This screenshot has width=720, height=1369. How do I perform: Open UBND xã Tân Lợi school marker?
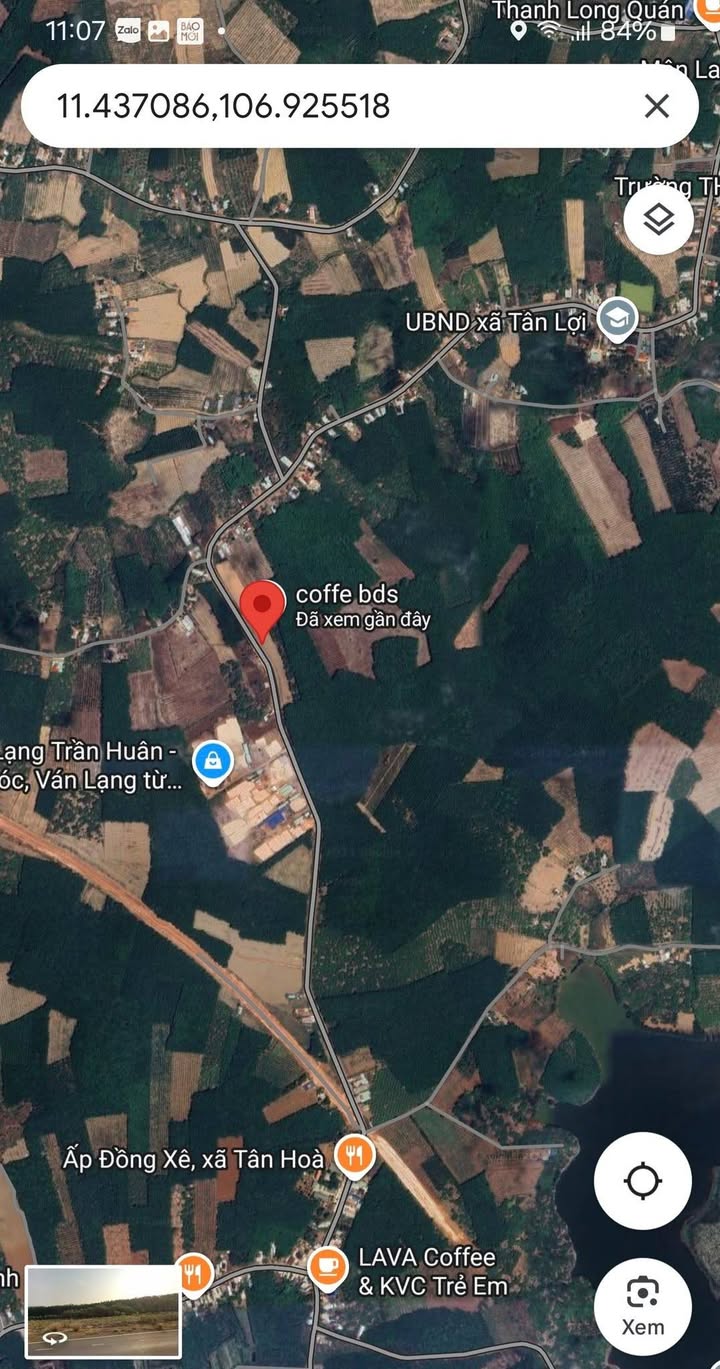[617, 322]
